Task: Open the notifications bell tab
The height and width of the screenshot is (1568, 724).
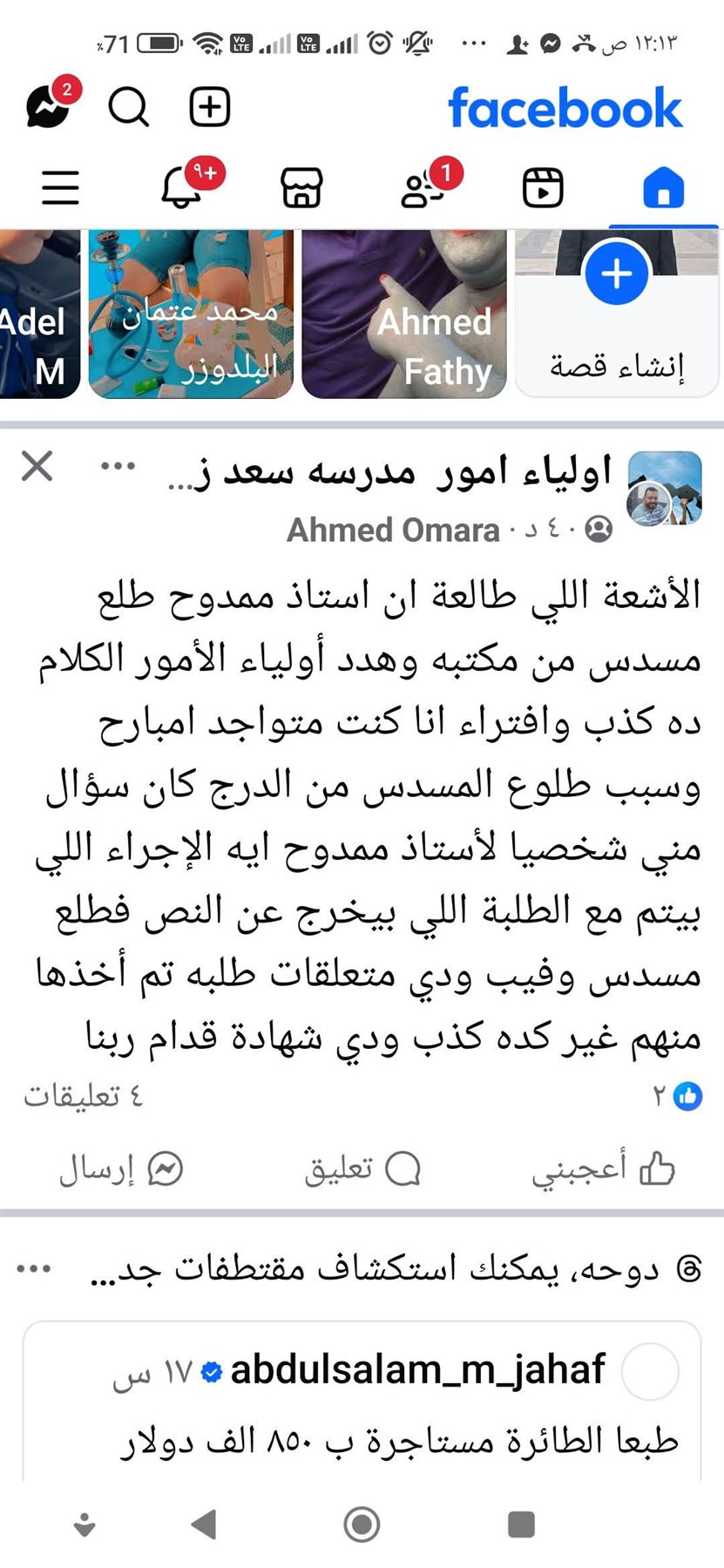Action: (x=182, y=186)
